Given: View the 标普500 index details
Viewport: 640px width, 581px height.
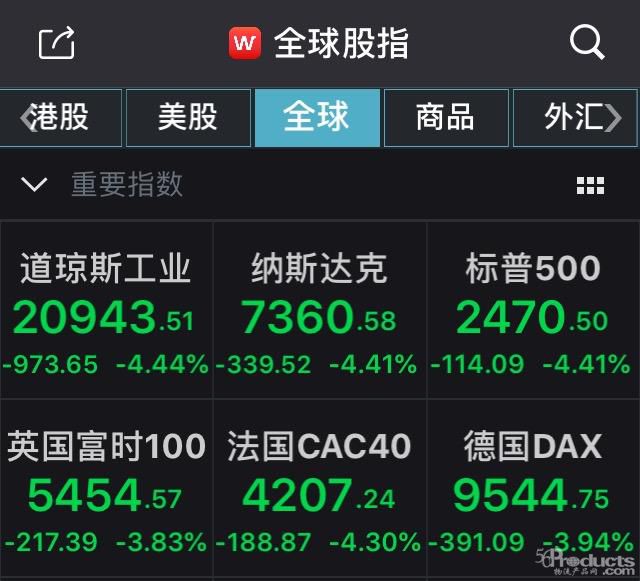Looking at the screenshot, I should pyautogui.click(x=533, y=310).
